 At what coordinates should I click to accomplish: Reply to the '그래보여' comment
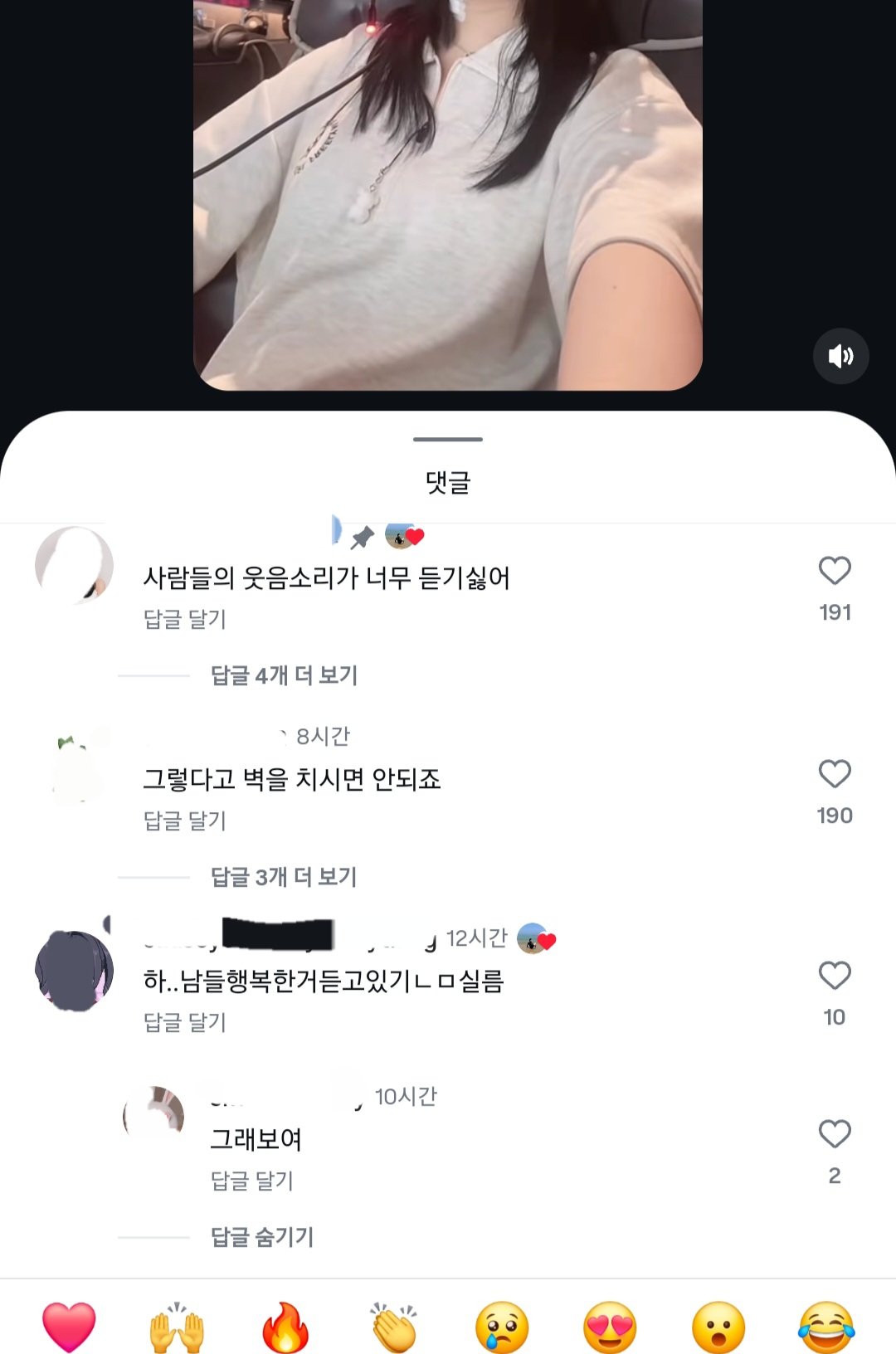coord(252,1181)
